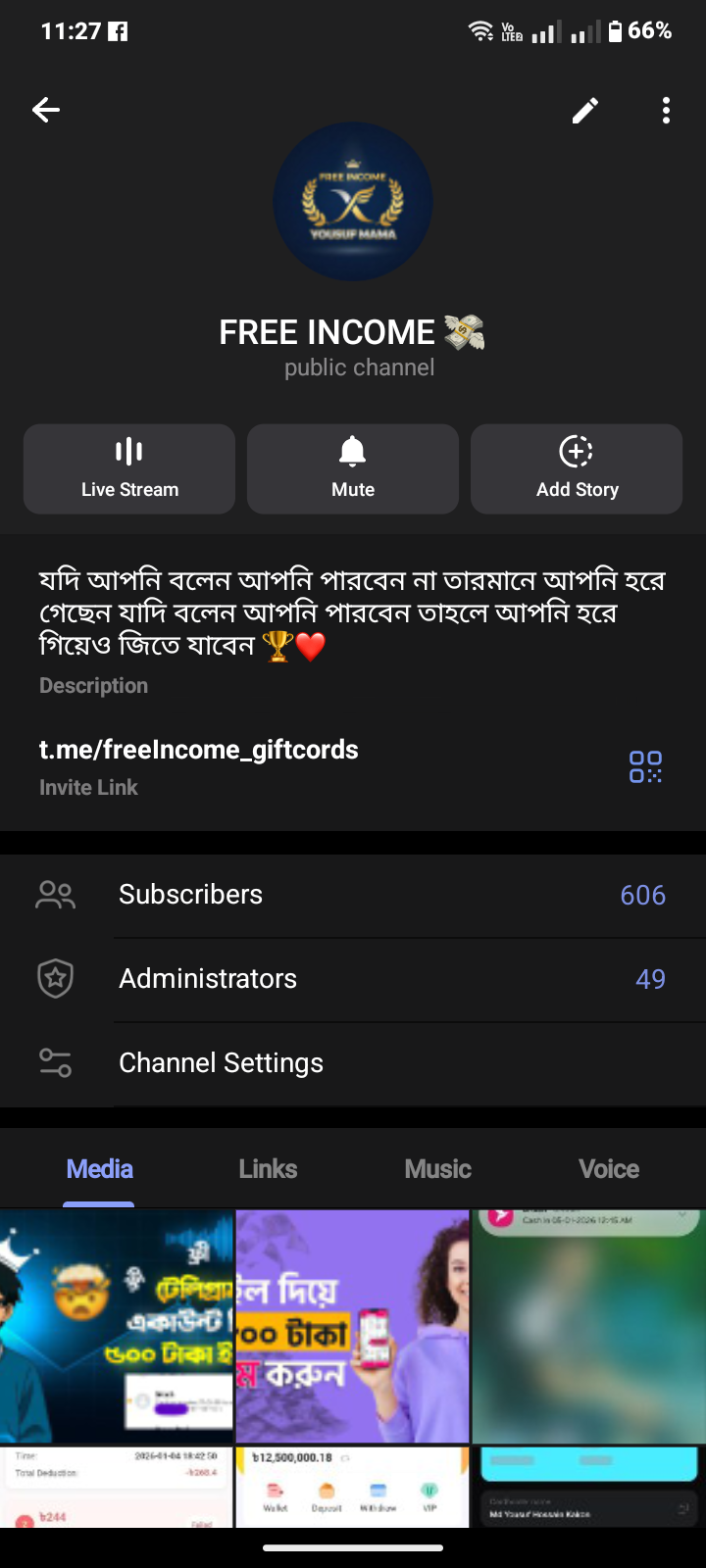Tap the Administrators shield-star icon

pos(55,978)
